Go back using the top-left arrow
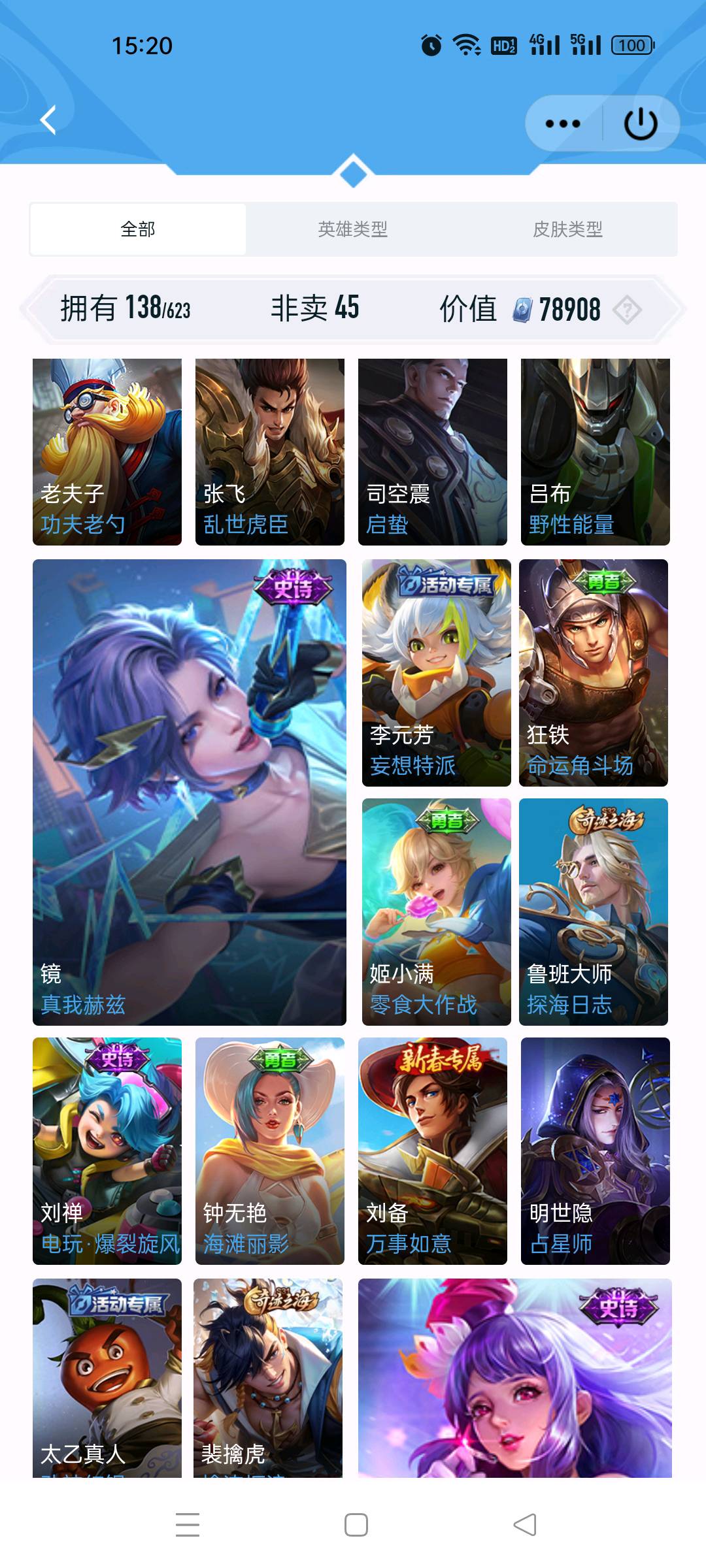 coord(48,120)
